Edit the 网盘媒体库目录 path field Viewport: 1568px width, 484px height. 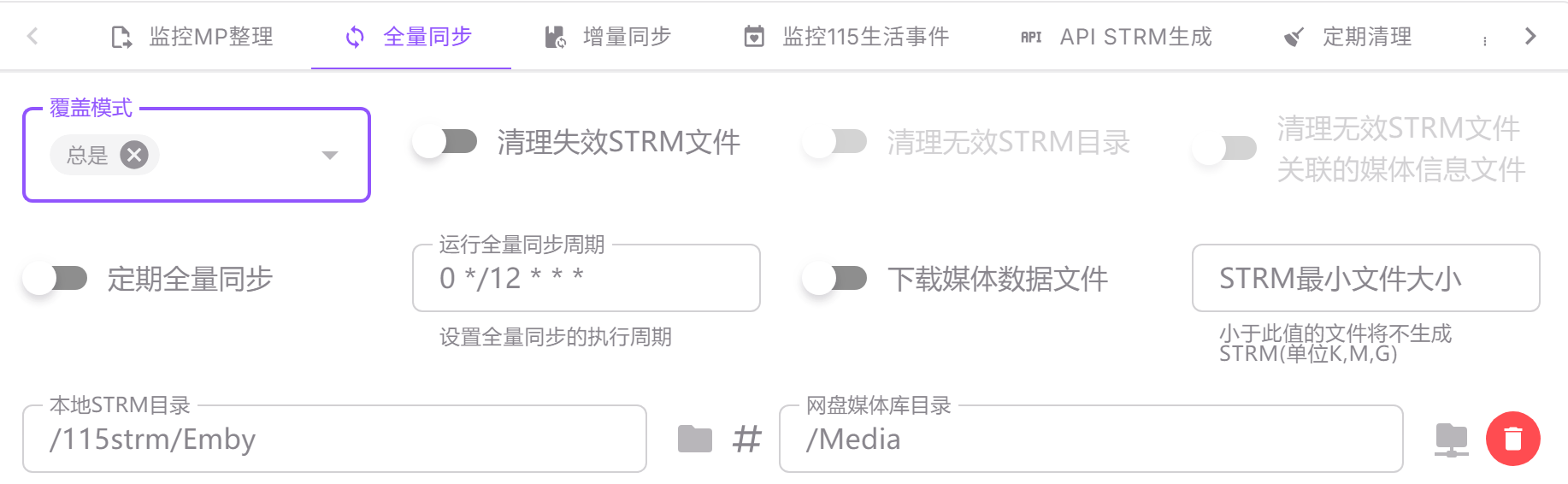click(1090, 440)
